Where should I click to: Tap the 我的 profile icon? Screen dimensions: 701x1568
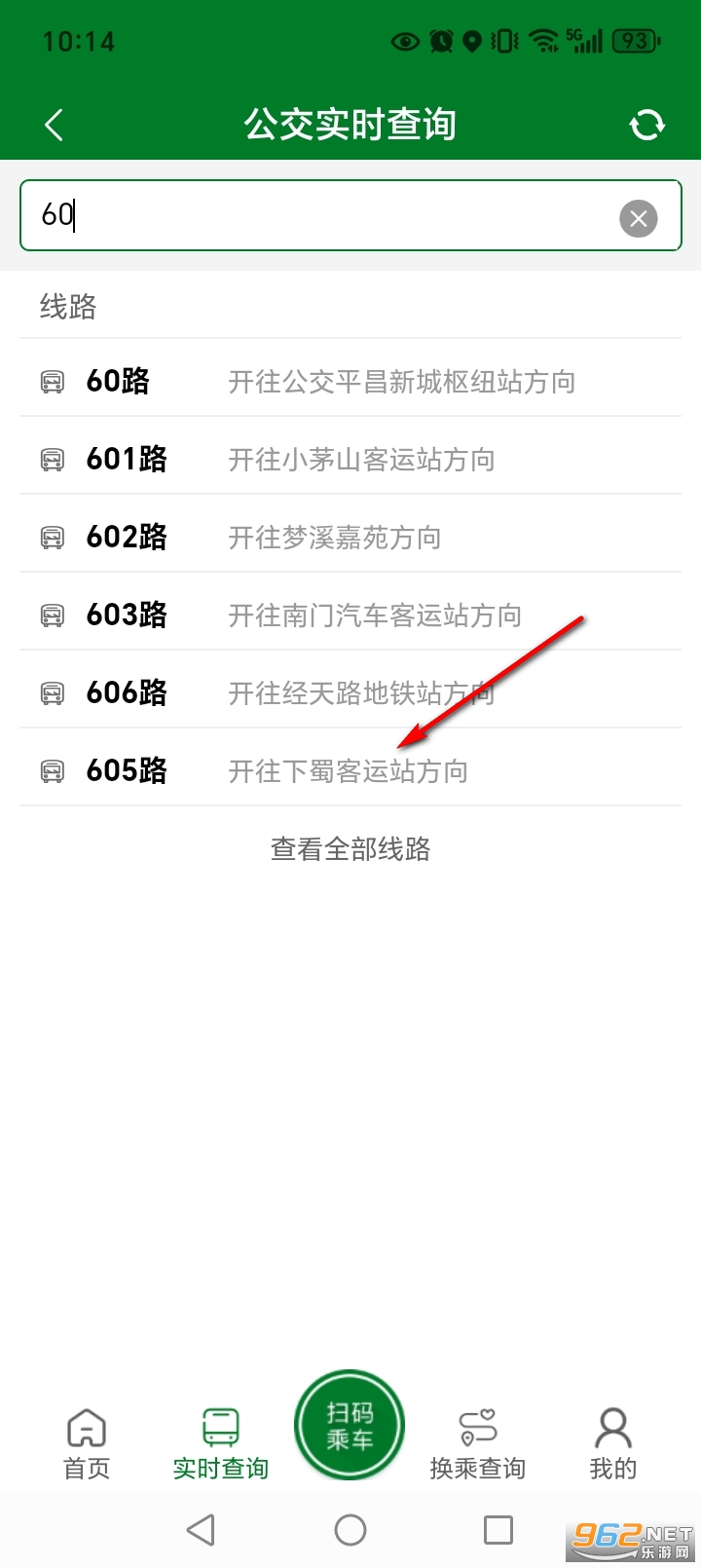point(611,1427)
